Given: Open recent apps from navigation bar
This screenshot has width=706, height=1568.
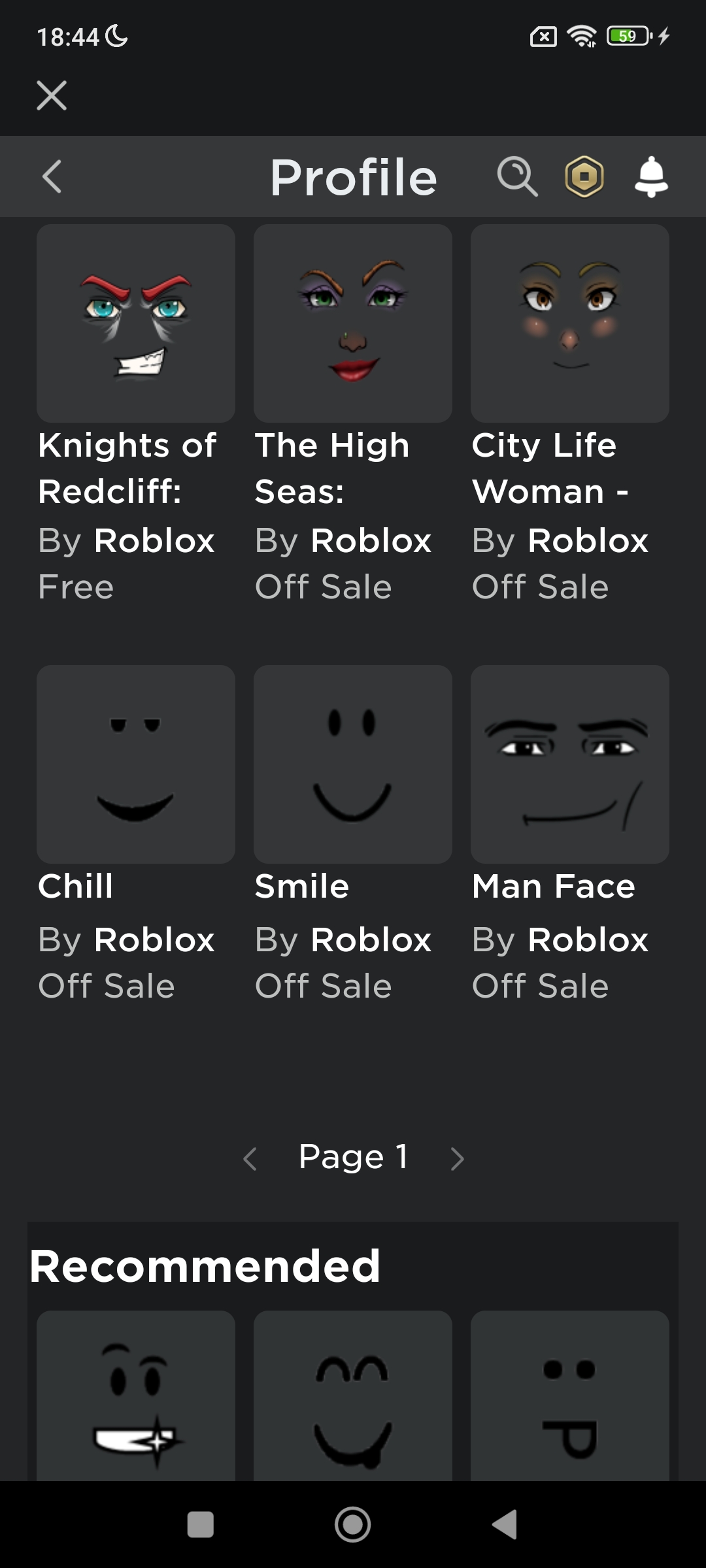Looking at the screenshot, I should [x=201, y=1524].
